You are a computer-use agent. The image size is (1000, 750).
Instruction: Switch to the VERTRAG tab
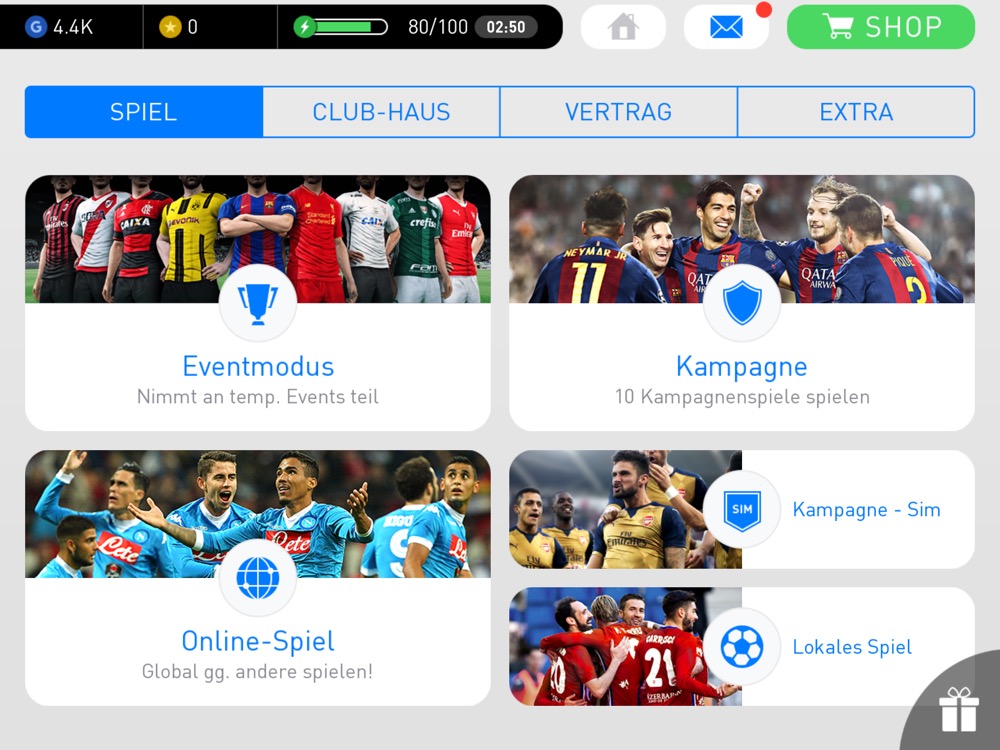pyautogui.click(x=618, y=112)
